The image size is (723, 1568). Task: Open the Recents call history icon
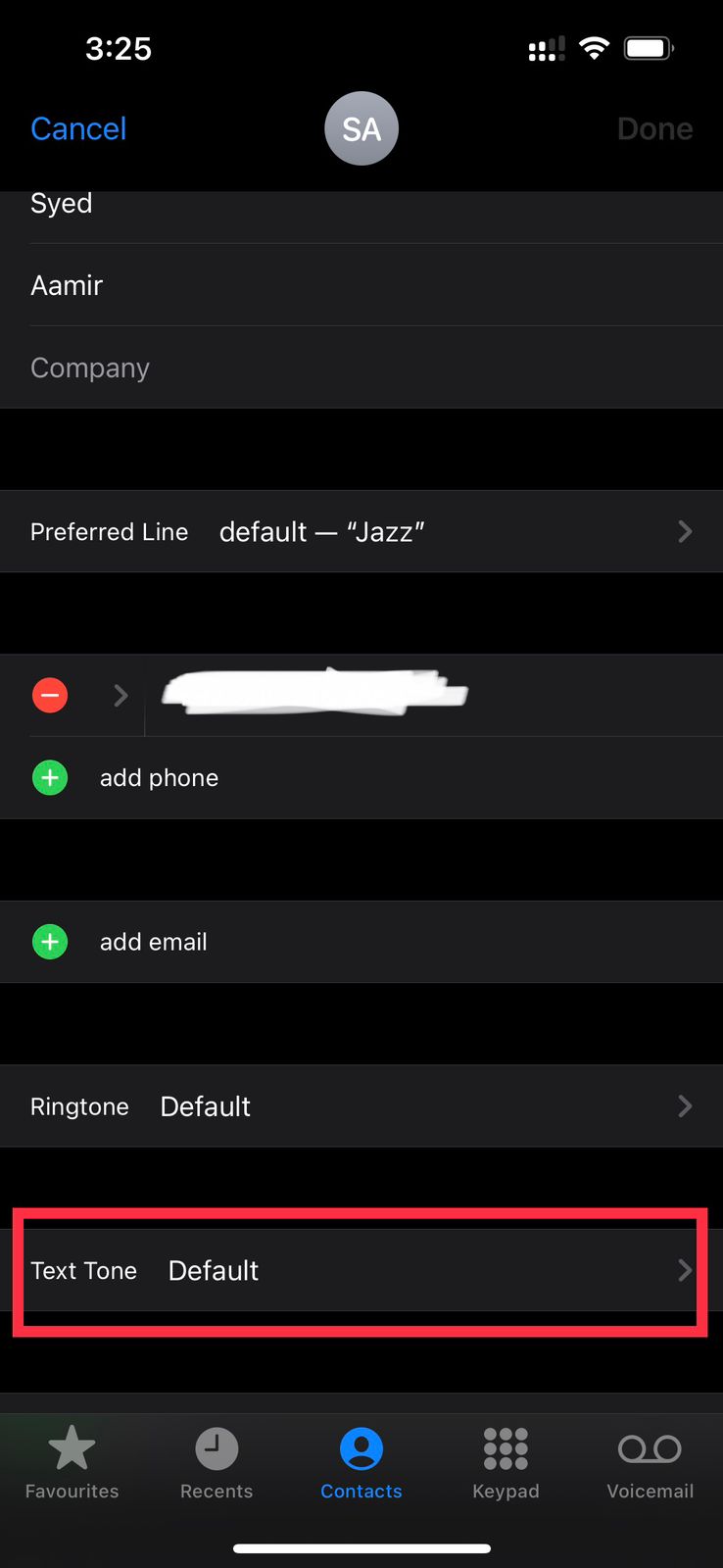click(216, 1448)
